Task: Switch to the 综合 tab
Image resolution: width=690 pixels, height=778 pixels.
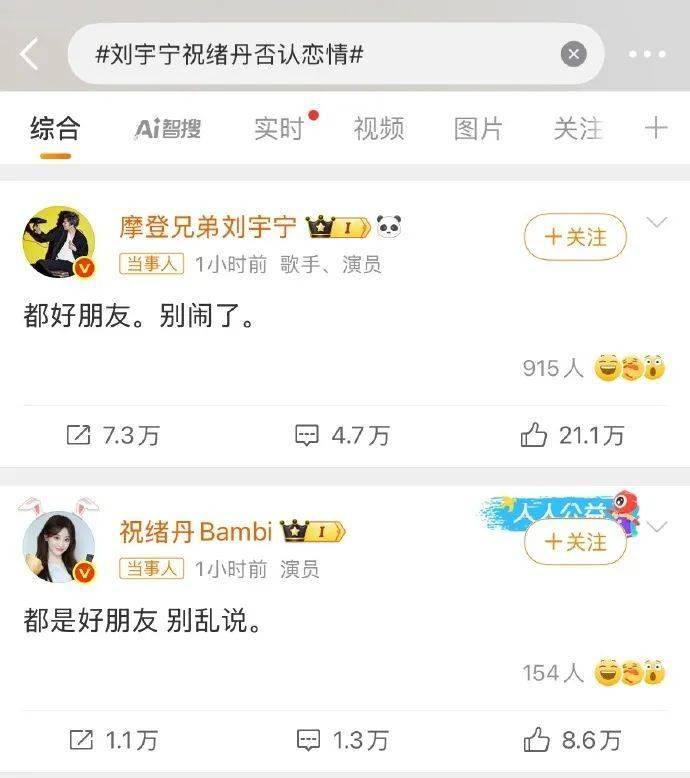Action: pos(55,128)
